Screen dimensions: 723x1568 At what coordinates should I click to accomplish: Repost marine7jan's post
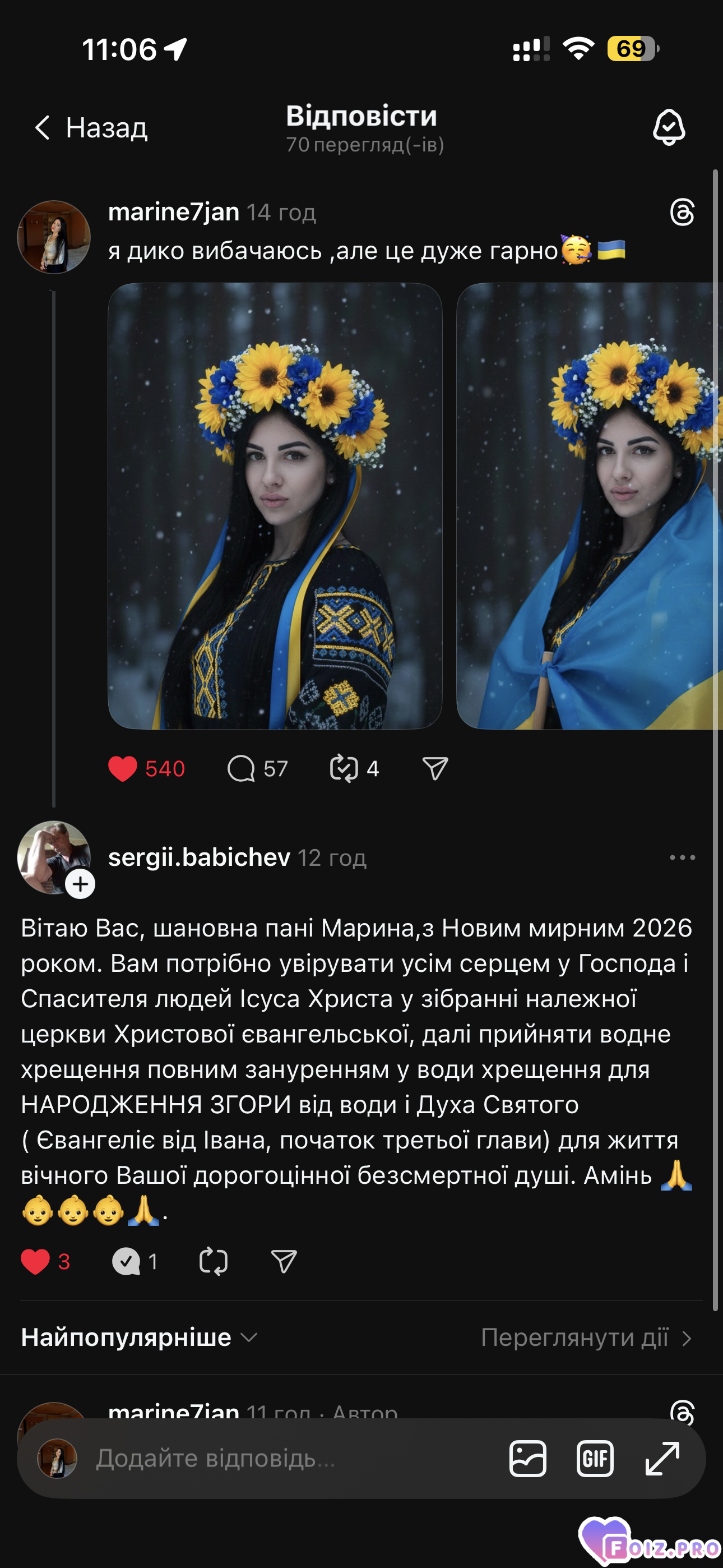point(345,769)
